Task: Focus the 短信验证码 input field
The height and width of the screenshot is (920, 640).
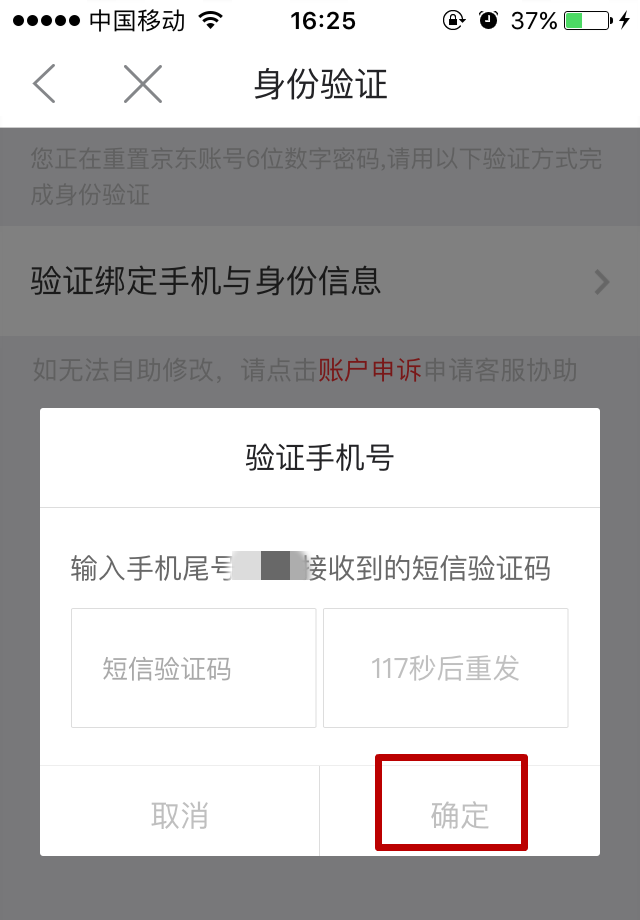Action: (193, 668)
